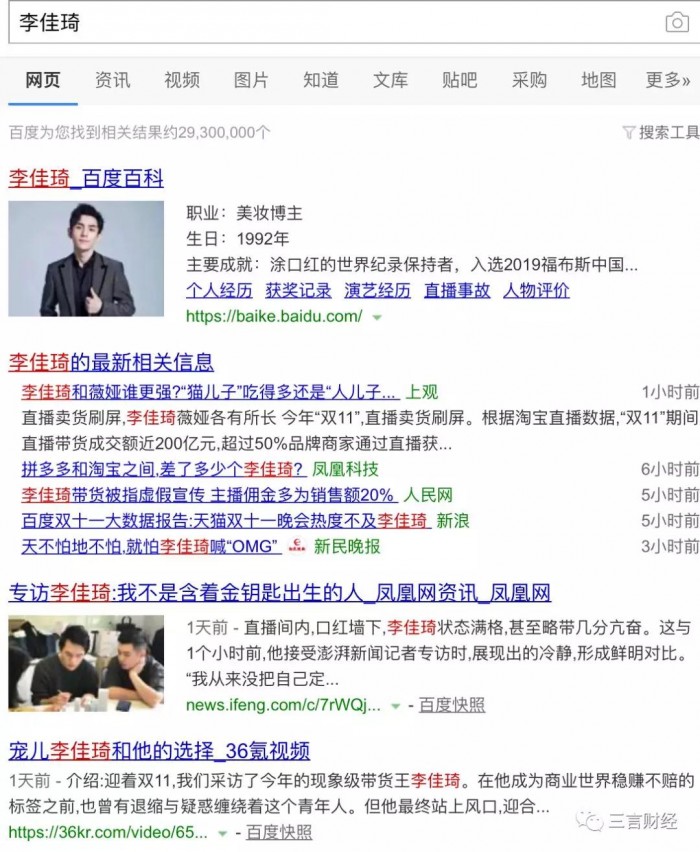Switch to the 资讯 tab
This screenshot has height=852, width=700.
[x=112, y=80]
